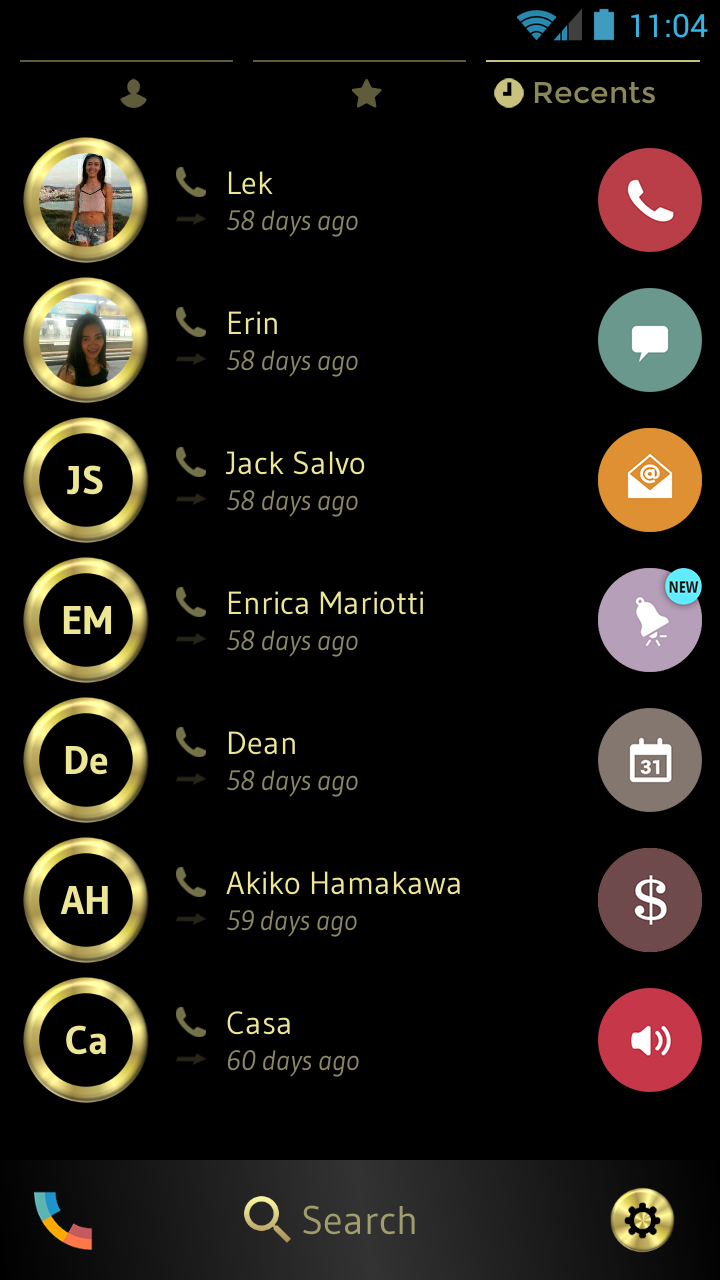Open the calendar icon showing 31
The height and width of the screenshot is (1280, 720).
[x=649, y=759]
